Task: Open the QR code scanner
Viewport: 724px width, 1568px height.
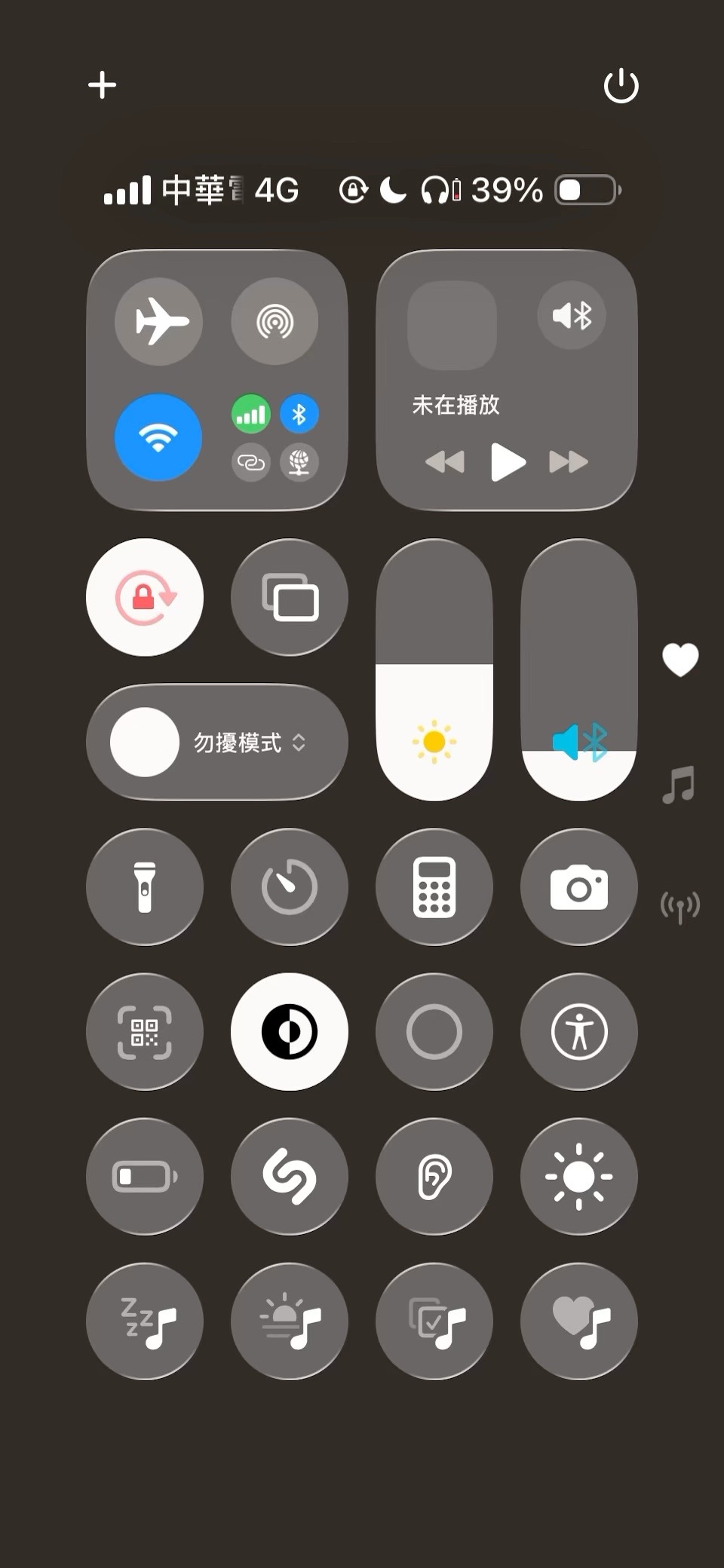Action: 145,1031
